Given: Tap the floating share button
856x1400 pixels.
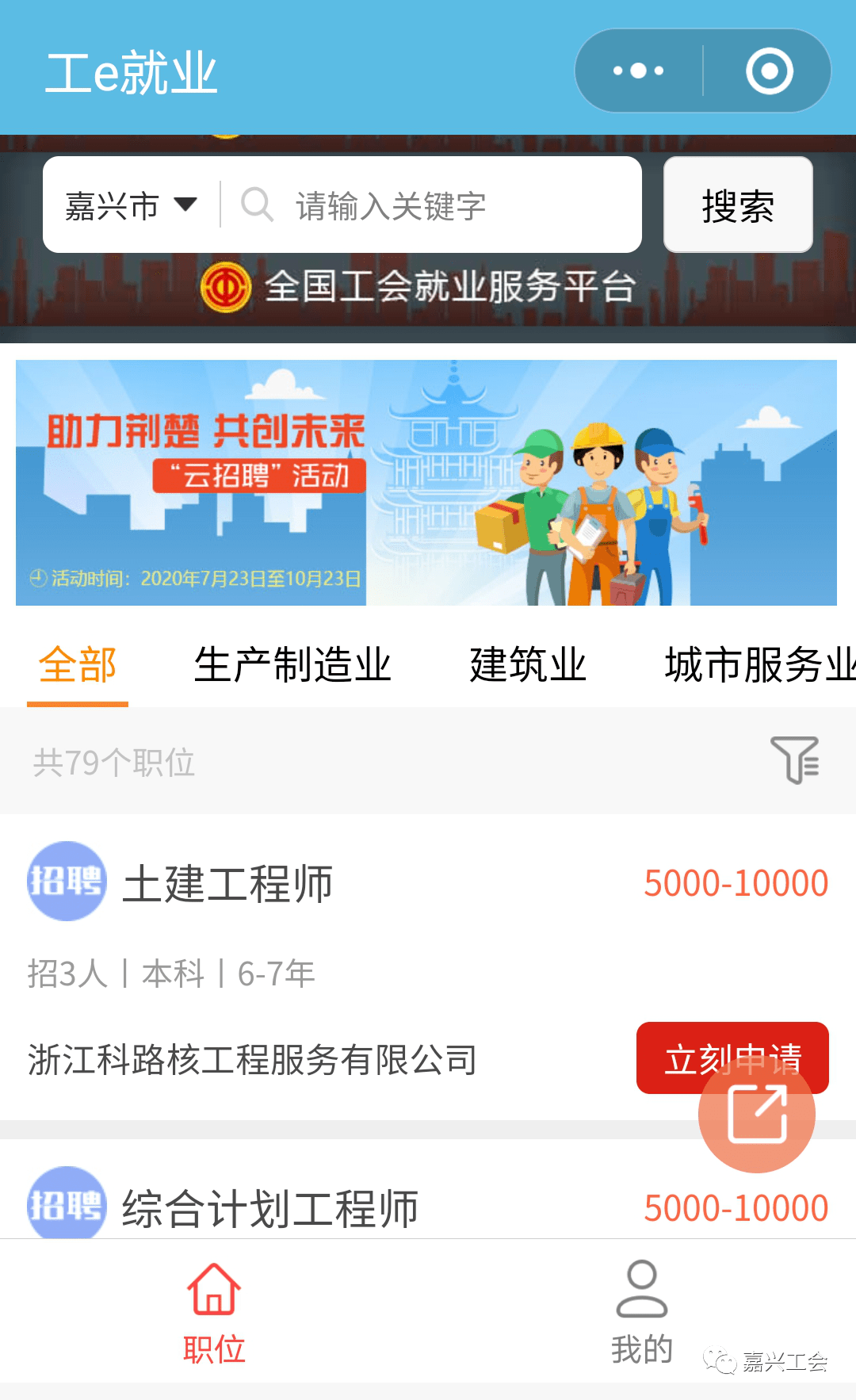Looking at the screenshot, I should click(757, 1115).
